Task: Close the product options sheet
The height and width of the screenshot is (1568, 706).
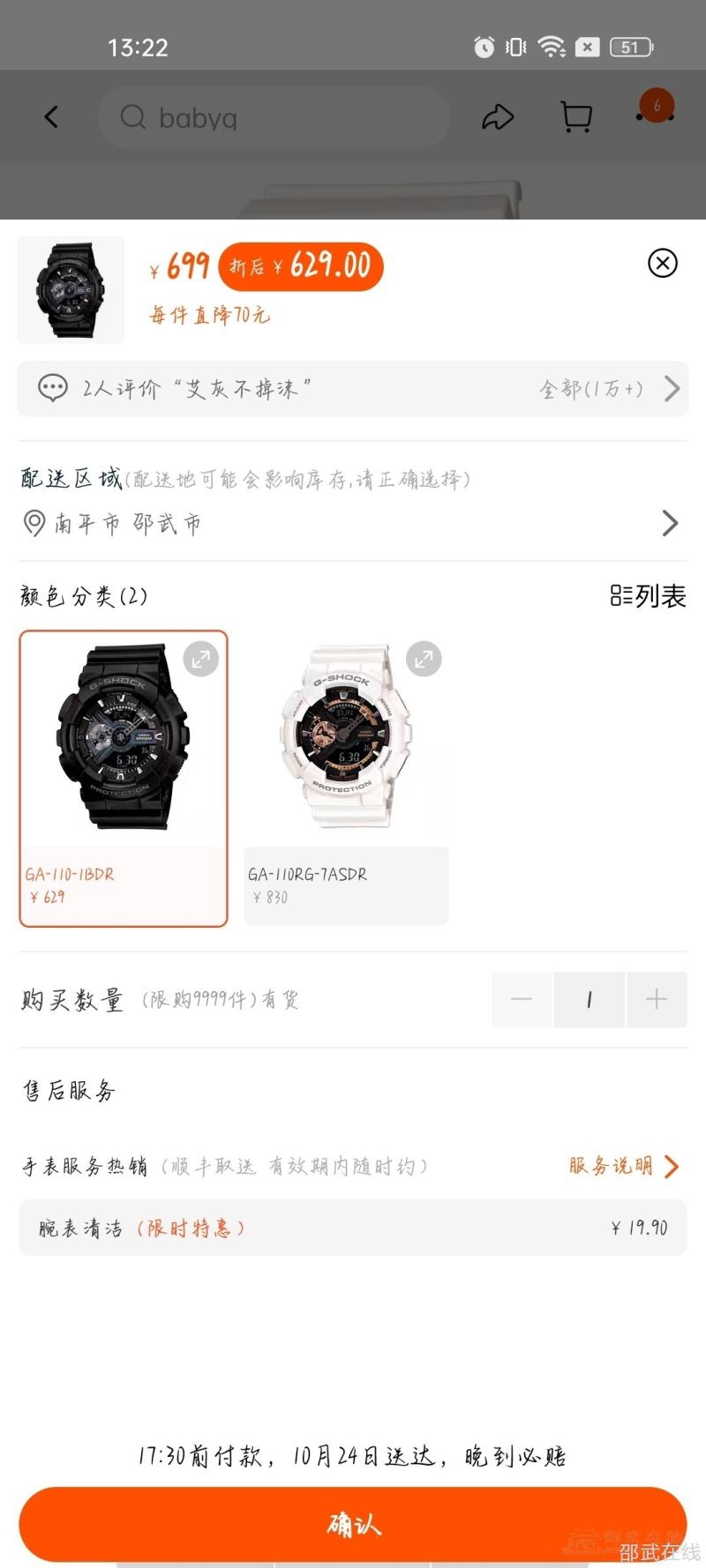Action: click(x=662, y=263)
